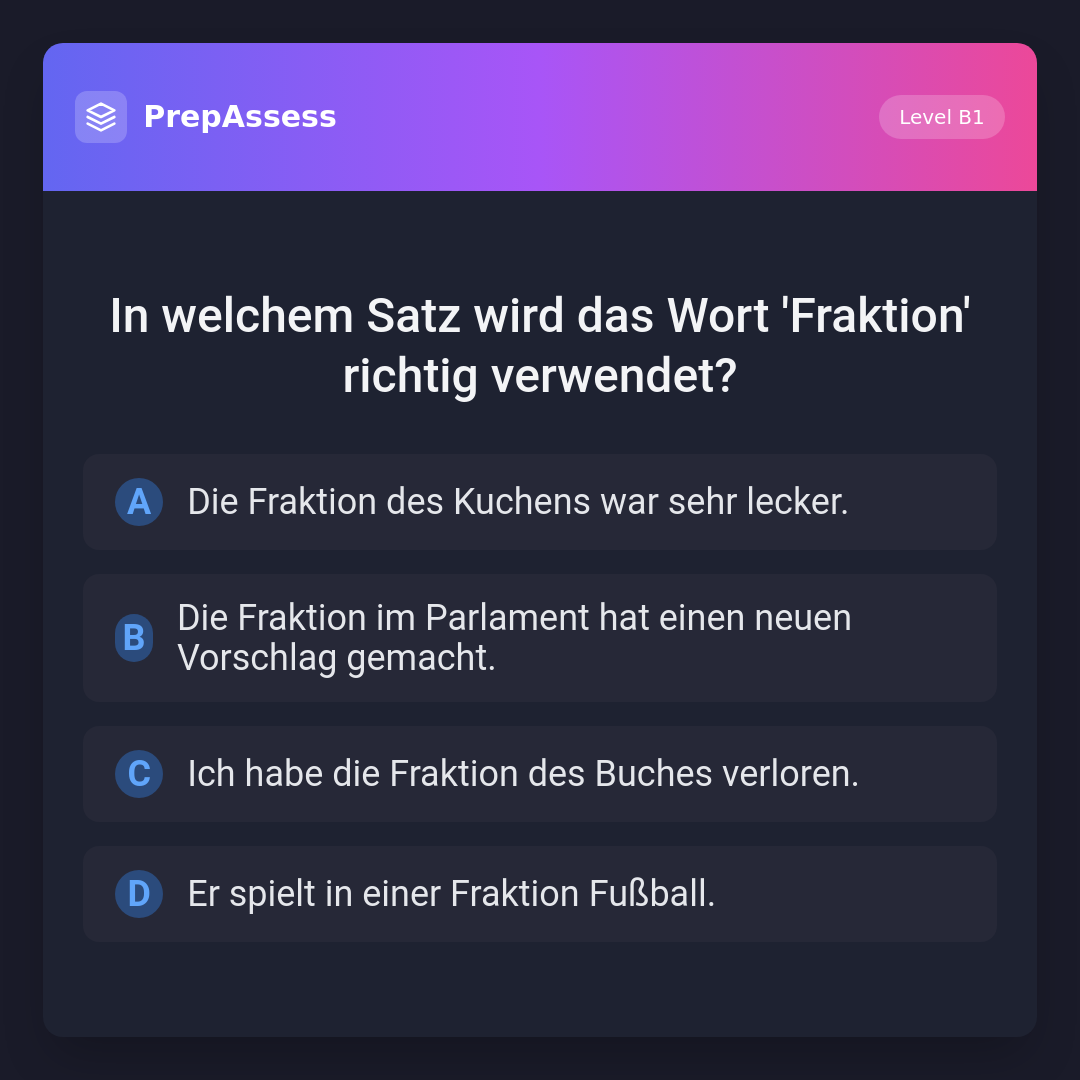Pick answer C about the Buch
Image resolution: width=1080 pixels, height=1080 pixels.
[539, 774]
